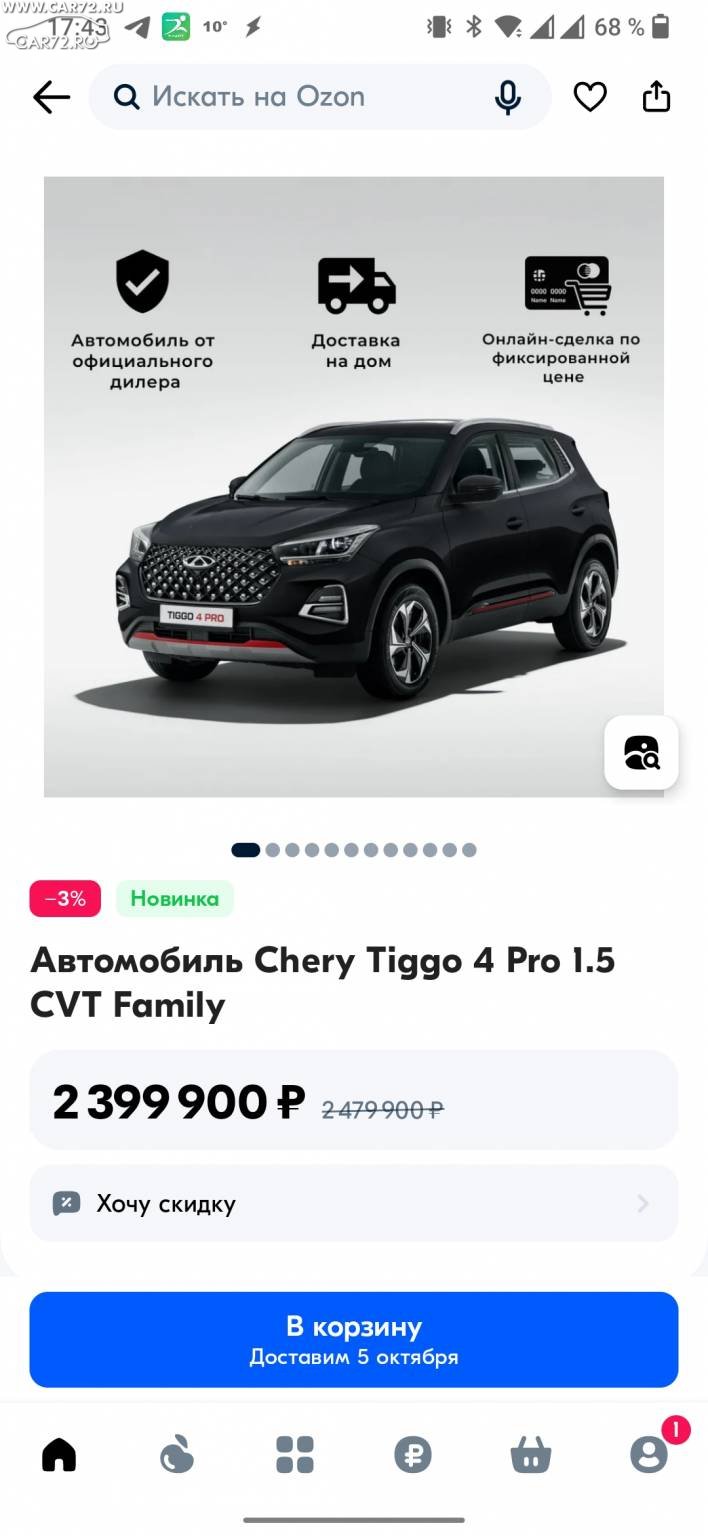
Task: Open the profile tab with the notification badge
Action: pyautogui.click(x=648, y=1454)
